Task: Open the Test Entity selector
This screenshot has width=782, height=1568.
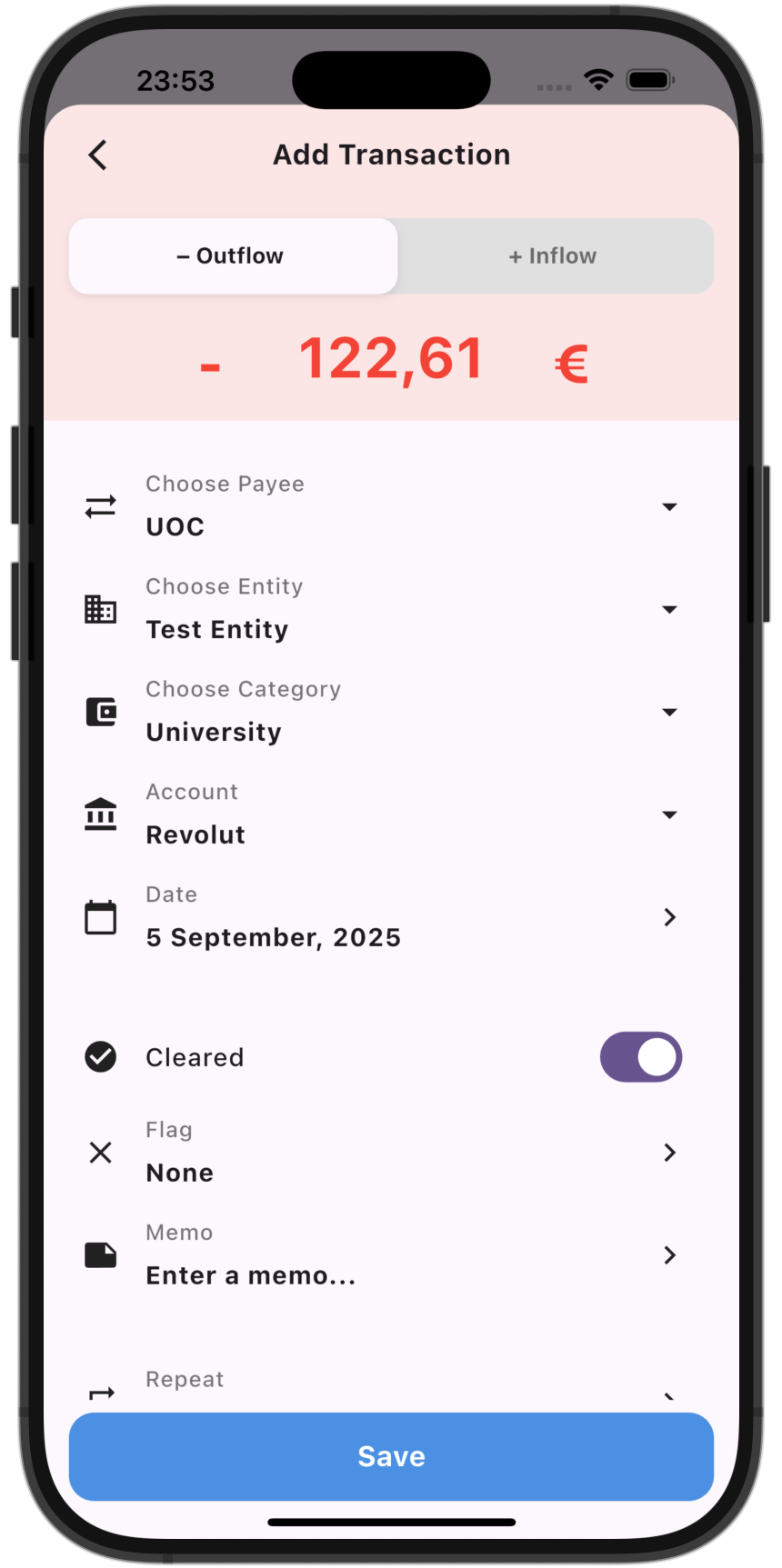Action: coord(670,609)
